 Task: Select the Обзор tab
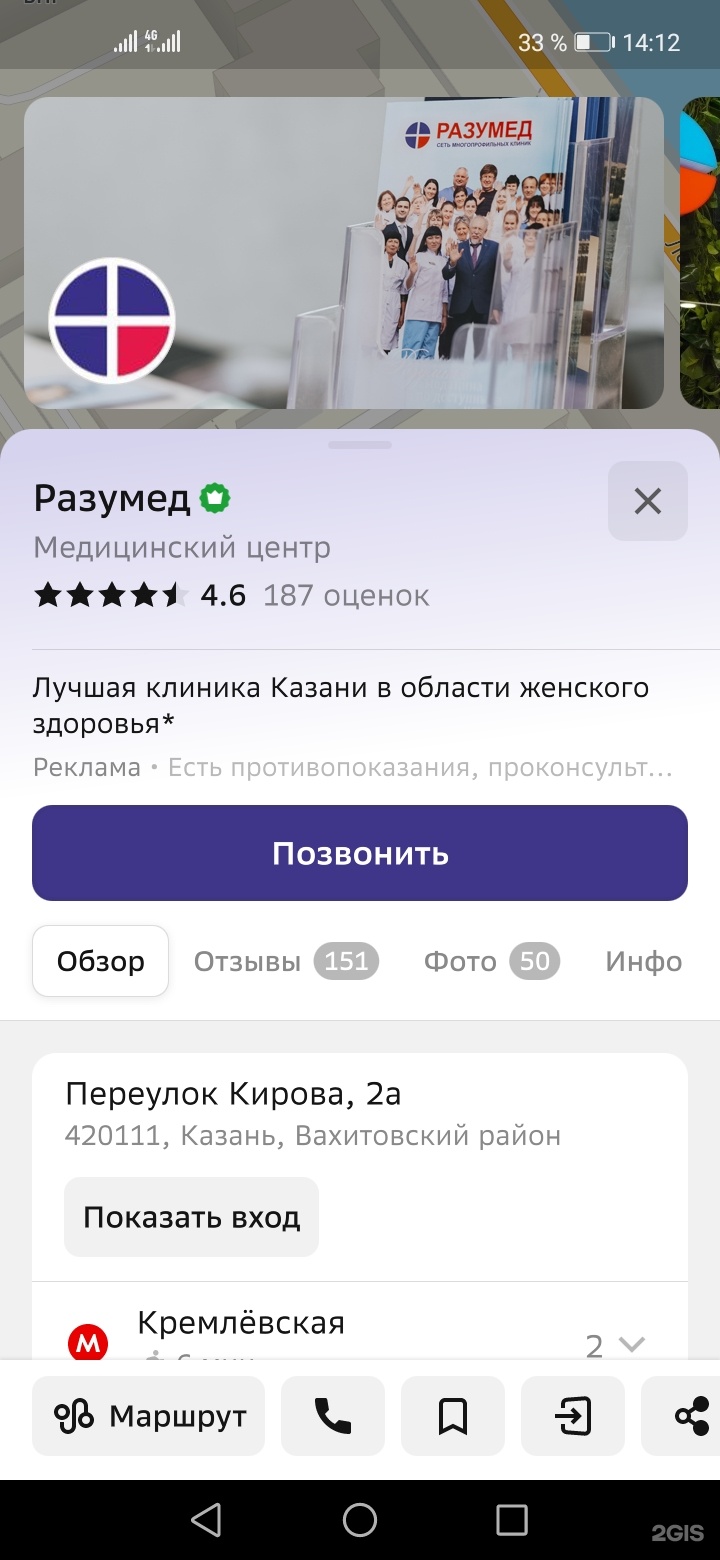pyautogui.click(x=100, y=961)
